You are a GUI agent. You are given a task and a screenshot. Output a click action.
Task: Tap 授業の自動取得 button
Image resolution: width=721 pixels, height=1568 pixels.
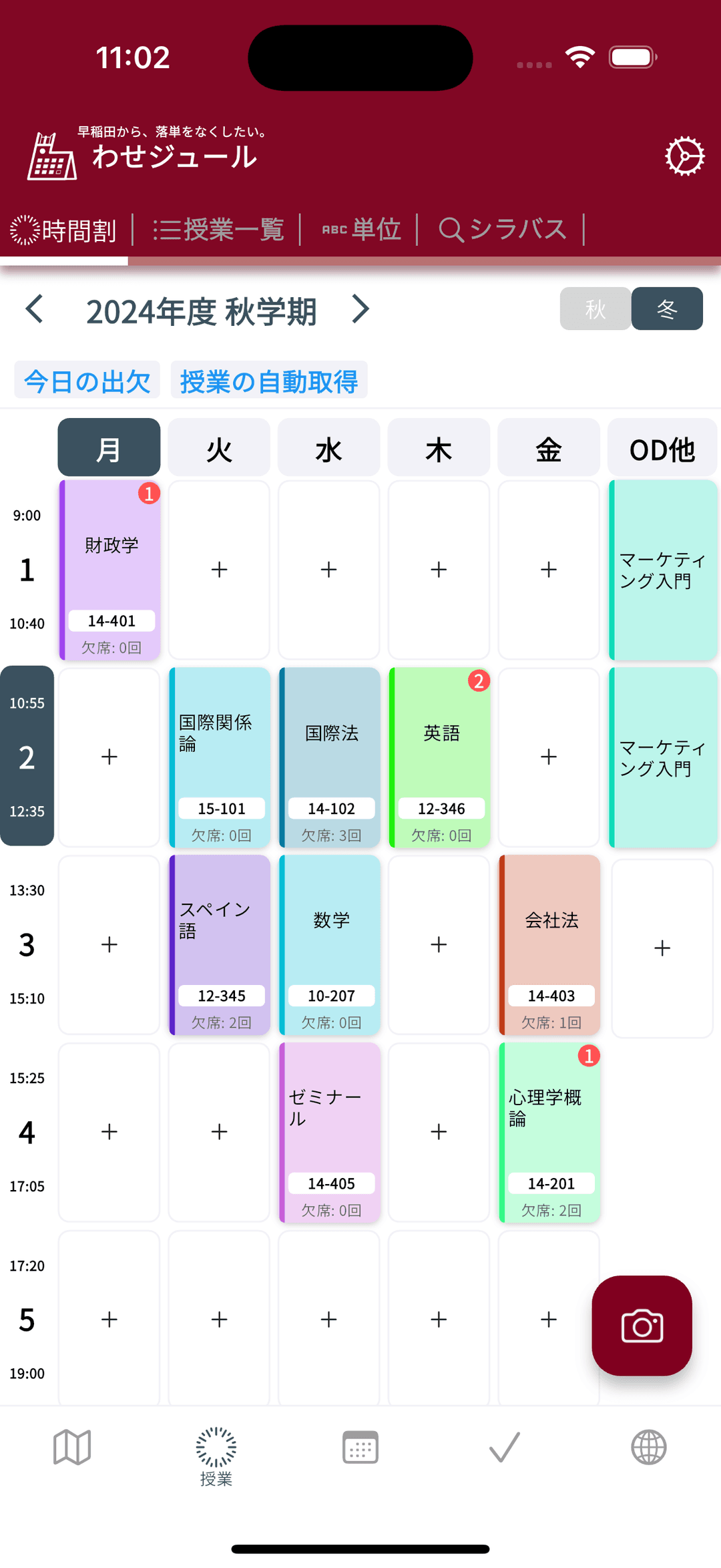[269, 381]
